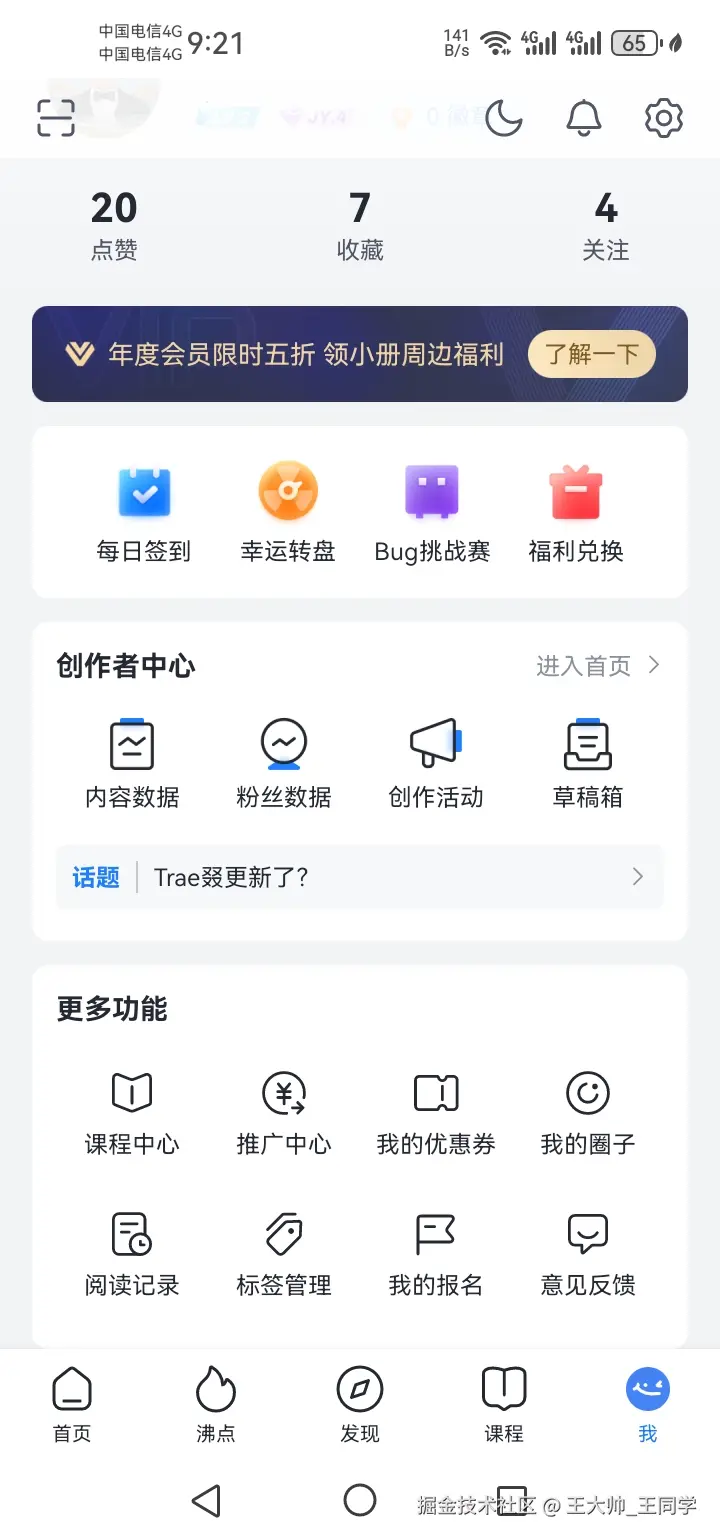This screenshot has height=1540, width=720.
Task: Open the Bug挑战赛 entry
Action: coord(432,514)
